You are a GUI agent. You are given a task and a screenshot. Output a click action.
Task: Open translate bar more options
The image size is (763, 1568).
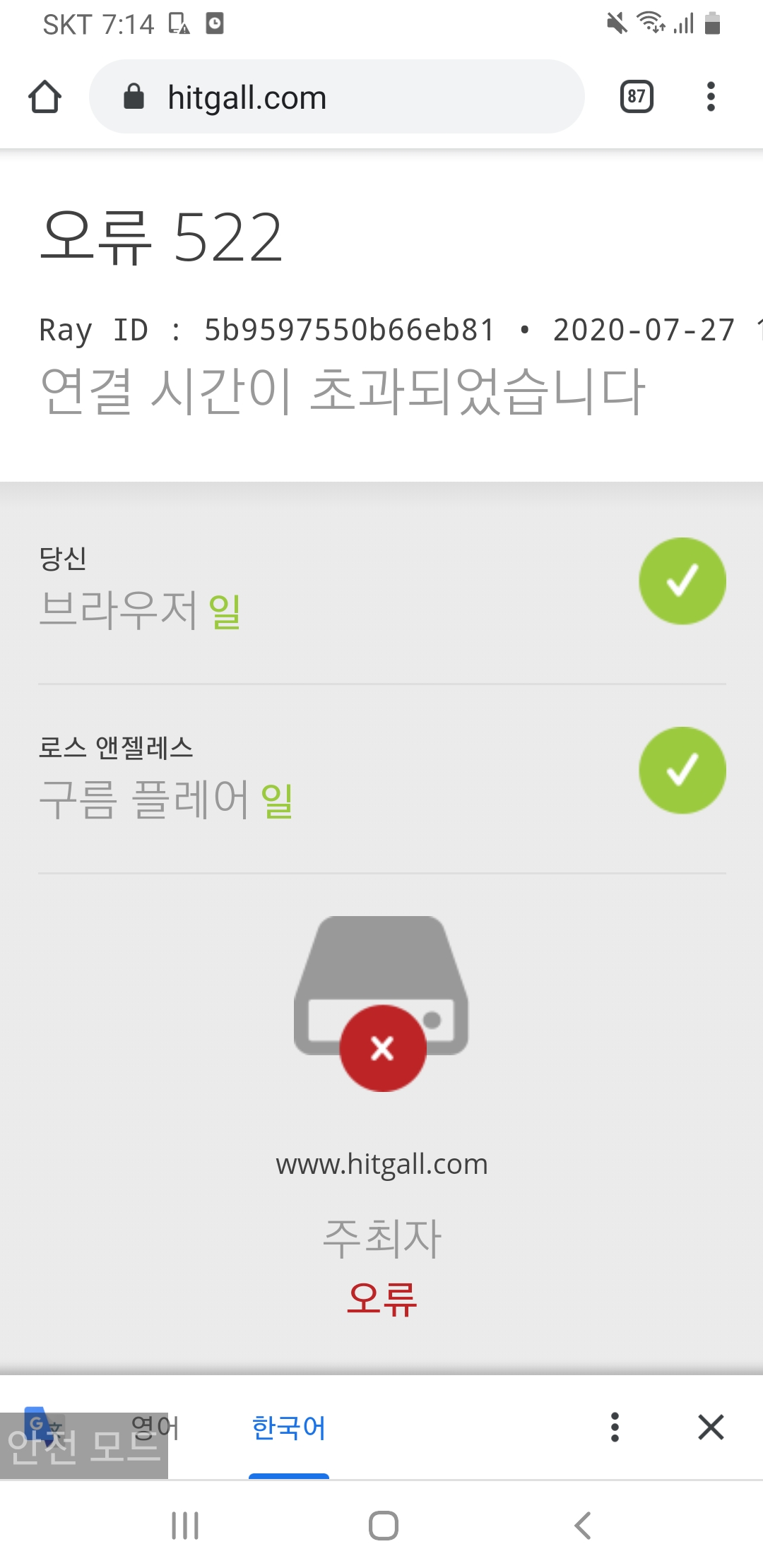click(x=615, y=1427)
